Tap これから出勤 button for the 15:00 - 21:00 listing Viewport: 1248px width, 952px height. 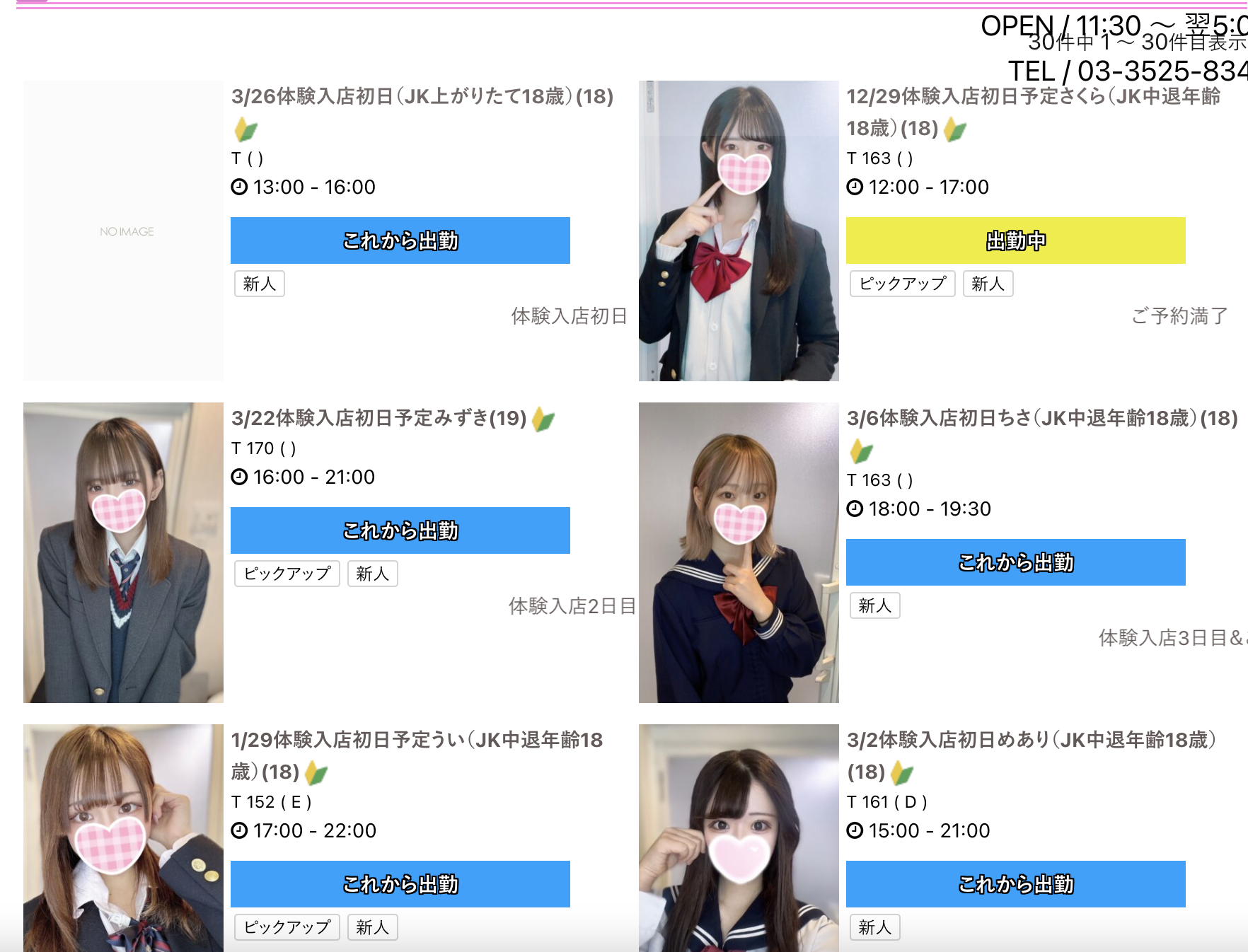(1015, 884)
